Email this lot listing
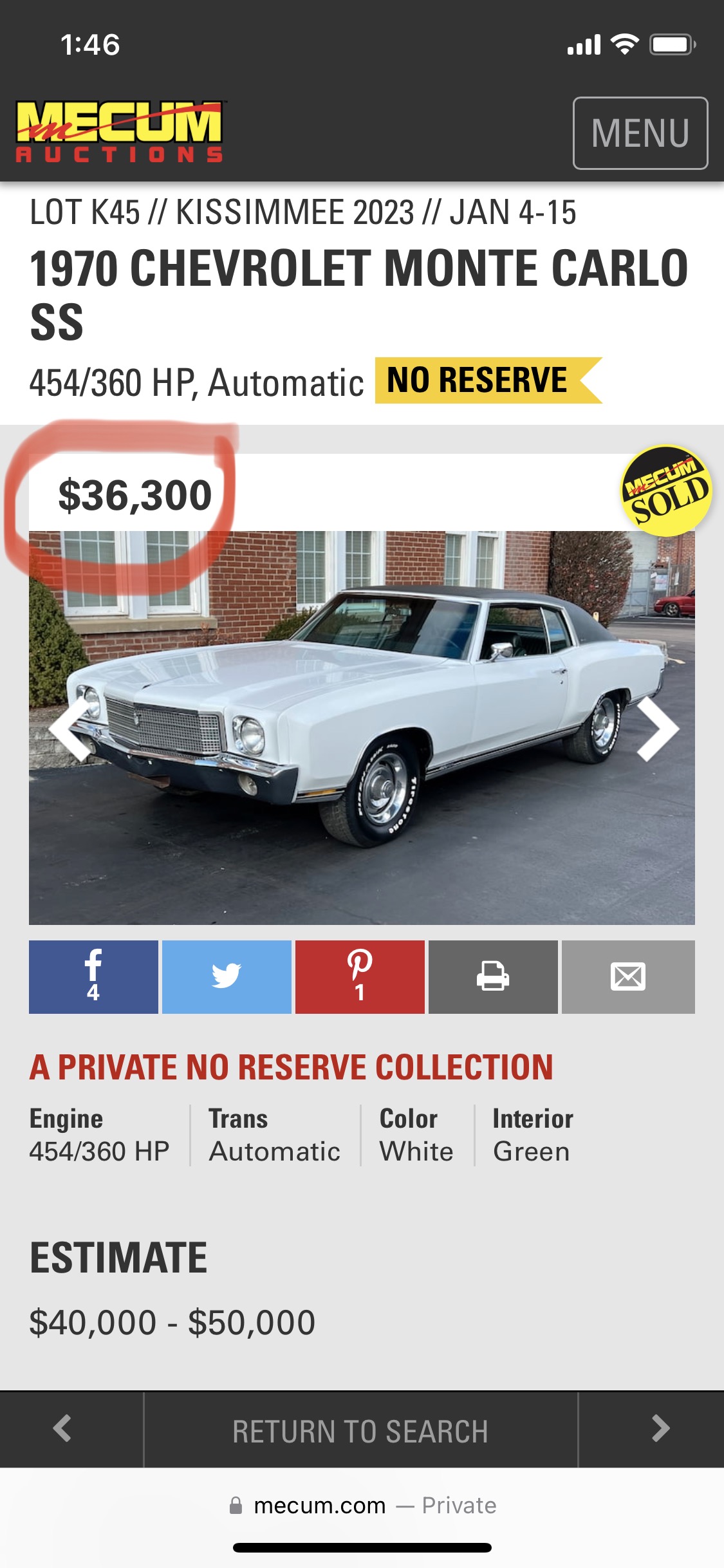724x1568 pixels. point(628,977)
